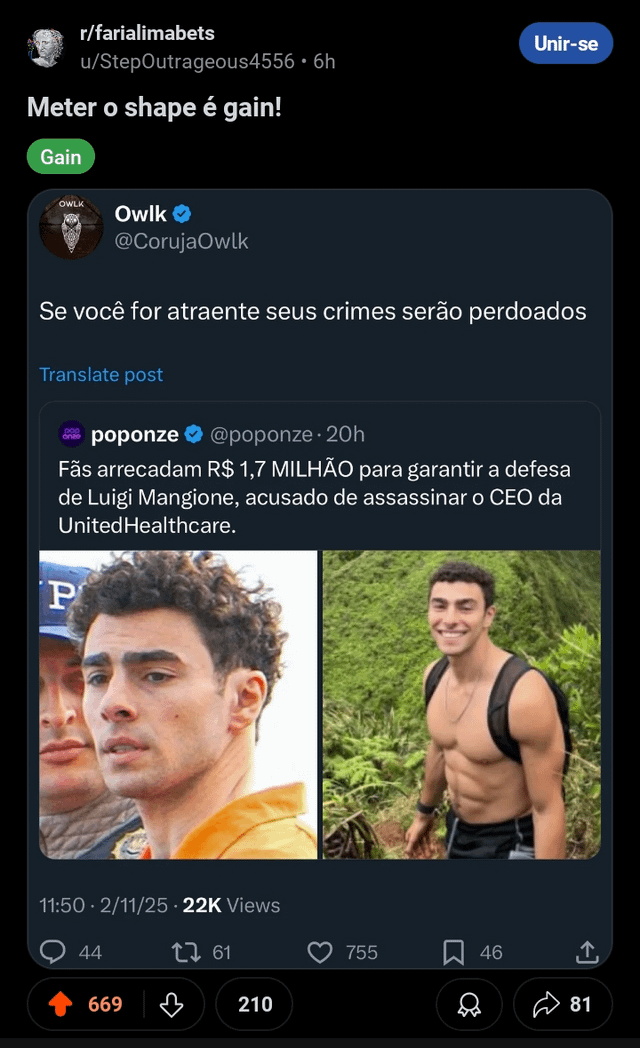Tap the subreddit avatar icon
Screen dimensions: 640x1048
46,47
